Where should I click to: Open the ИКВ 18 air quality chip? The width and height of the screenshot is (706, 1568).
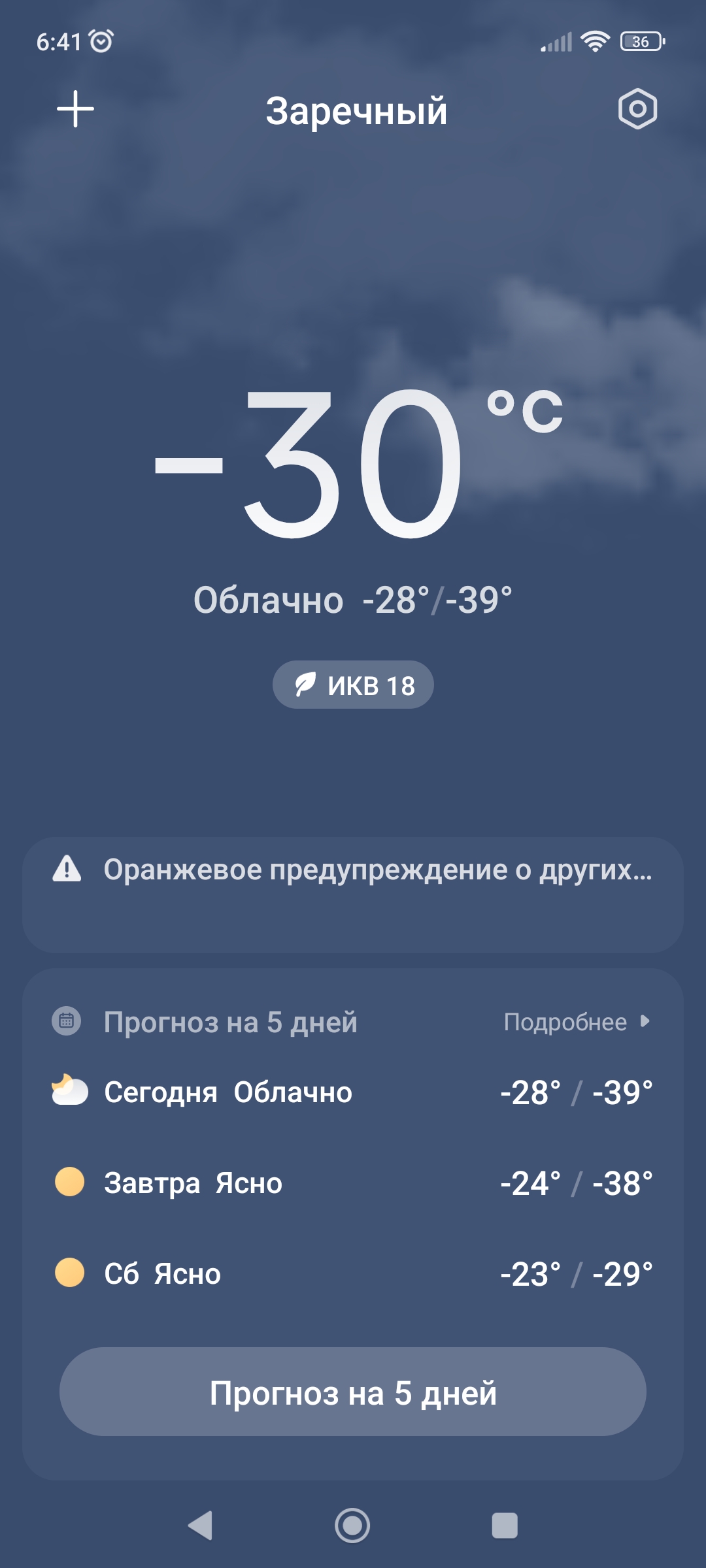(353, 685)
